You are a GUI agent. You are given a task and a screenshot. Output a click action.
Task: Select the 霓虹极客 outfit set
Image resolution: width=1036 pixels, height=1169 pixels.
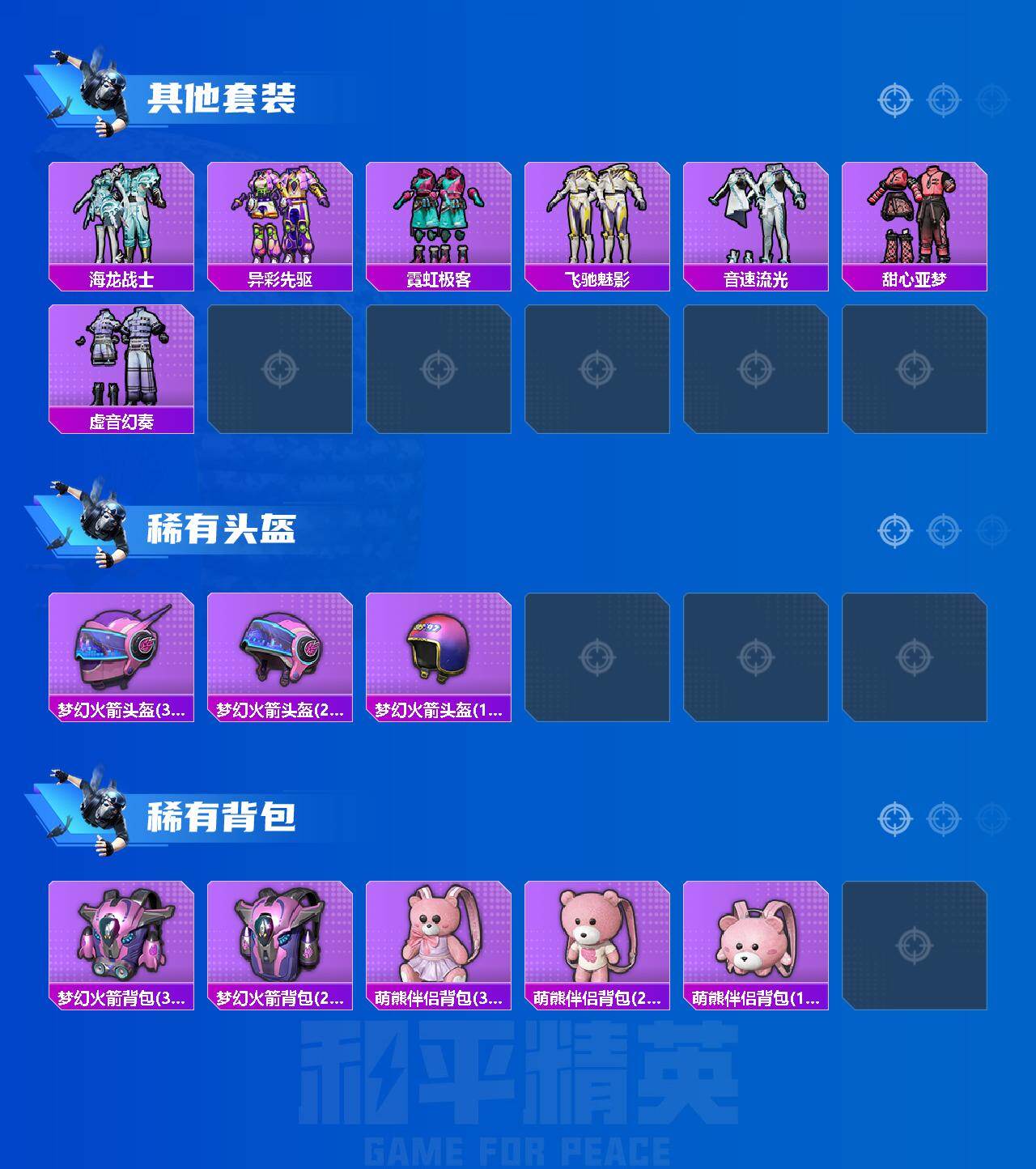click(439, 215)
